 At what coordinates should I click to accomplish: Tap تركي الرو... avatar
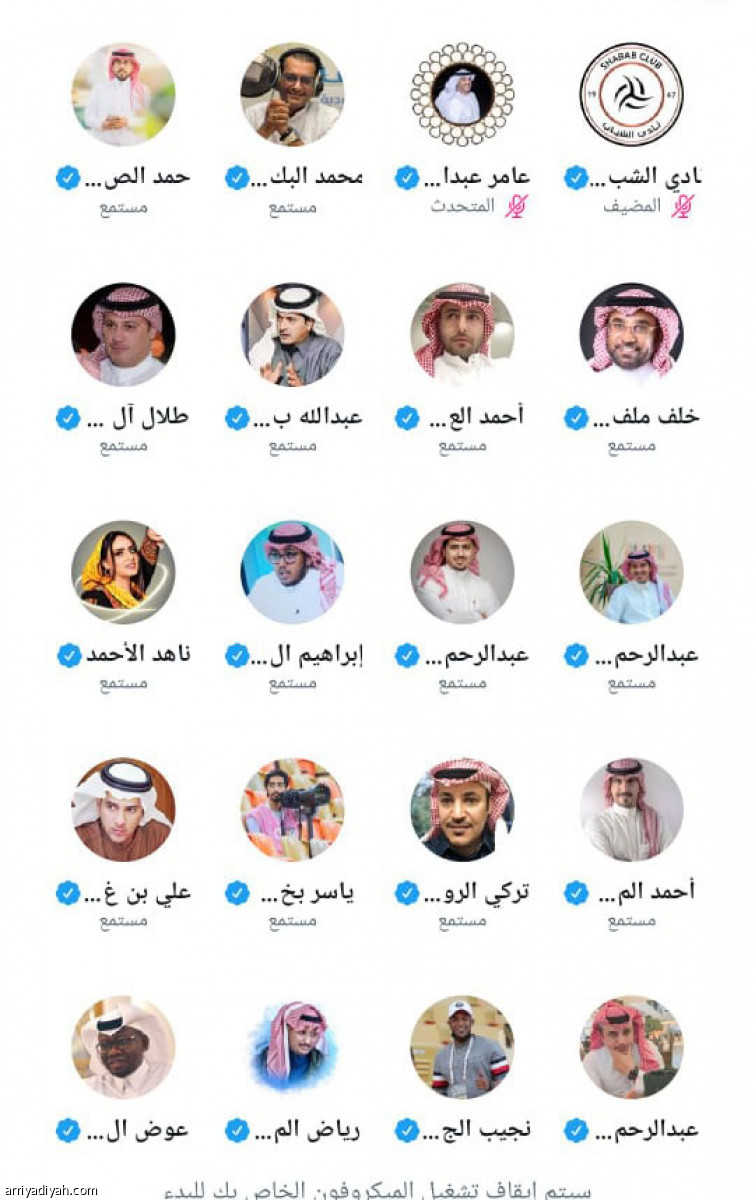462,809
